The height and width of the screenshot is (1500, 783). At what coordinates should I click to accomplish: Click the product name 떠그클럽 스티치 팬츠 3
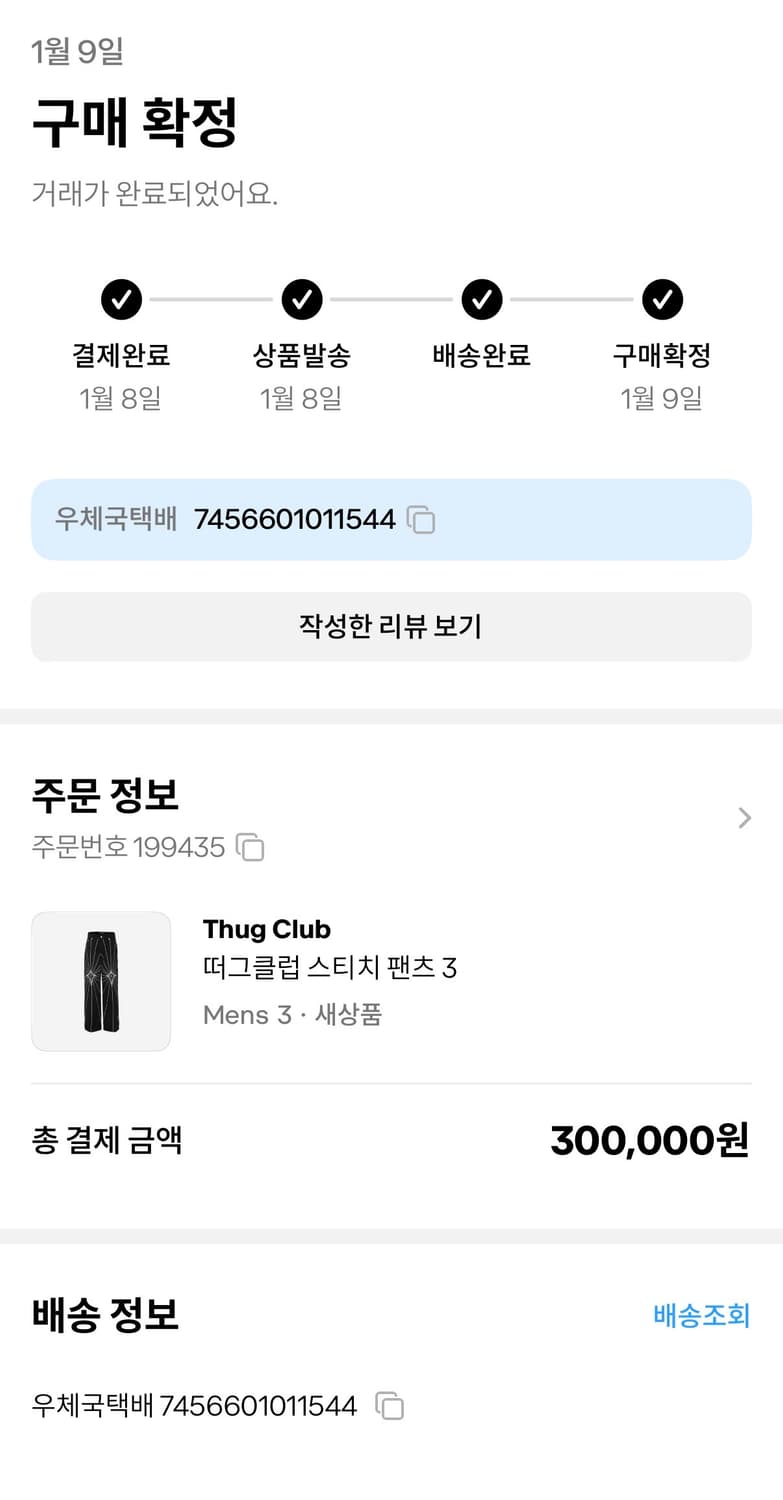coord(331,968)
